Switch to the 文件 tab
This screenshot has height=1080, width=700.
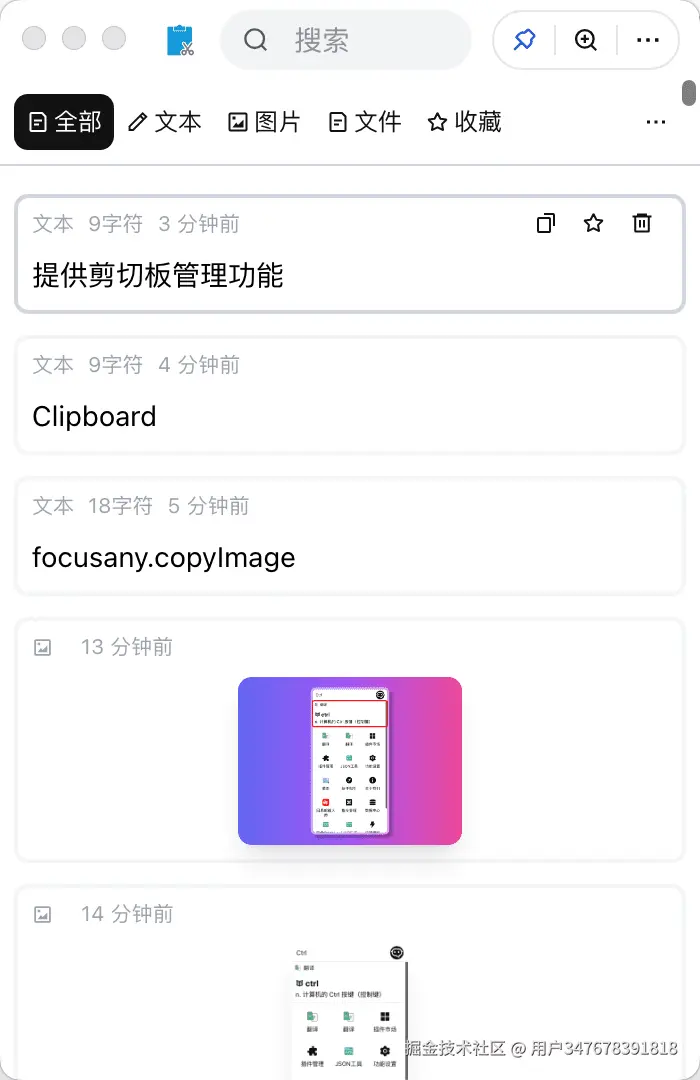click(x=364, y=122)
